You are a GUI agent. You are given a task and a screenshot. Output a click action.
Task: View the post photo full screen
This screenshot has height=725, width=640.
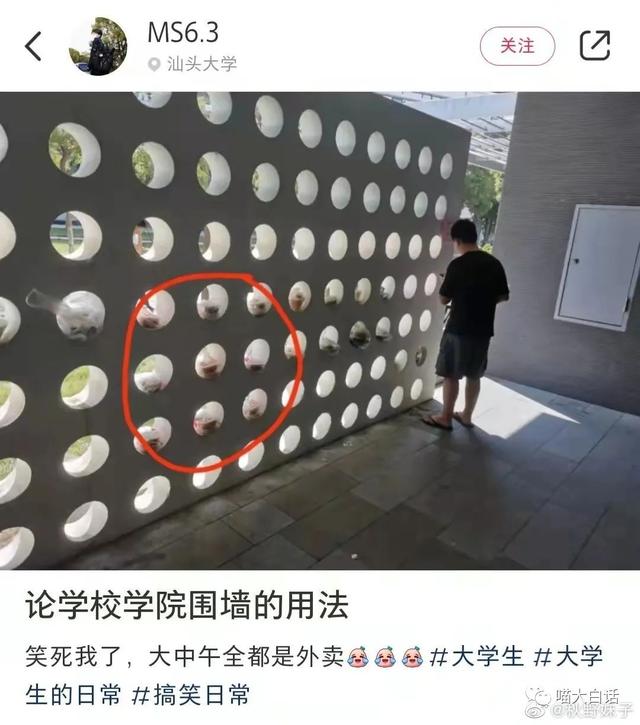(x=320, y=330)
